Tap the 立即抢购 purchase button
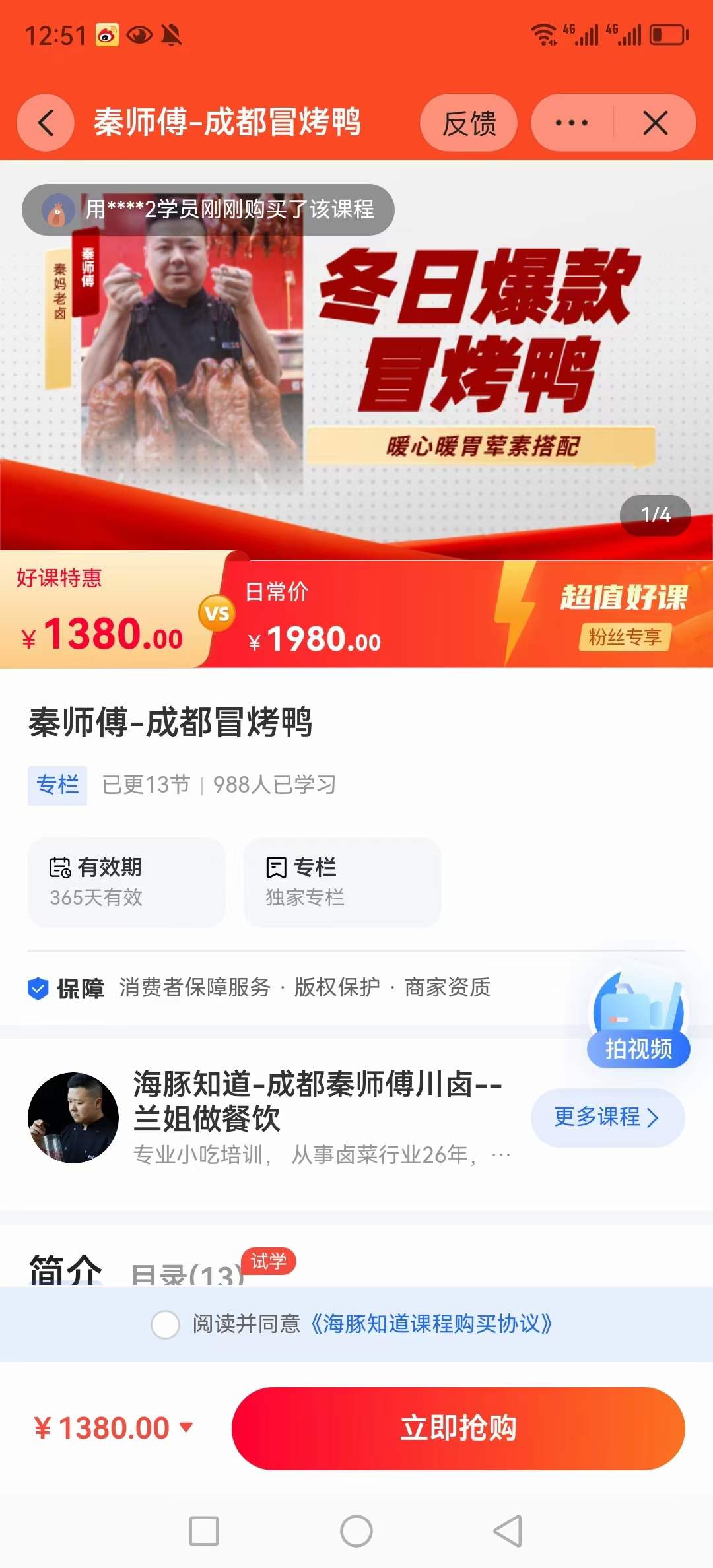This screenshot has height=1568, width=713. (x=458, y=1427)
